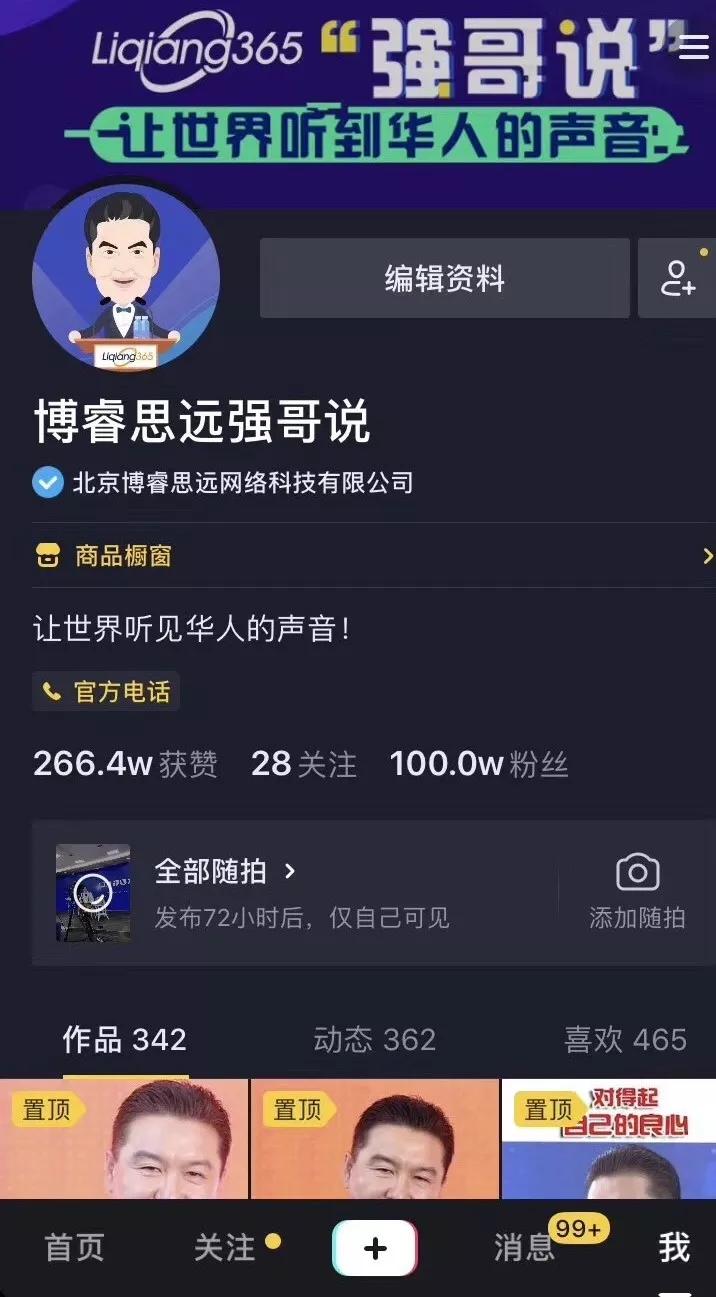View the 100.0w 粉丝 followers list
The height and width of the screenshot is (1297, 716).
[479, 765]
